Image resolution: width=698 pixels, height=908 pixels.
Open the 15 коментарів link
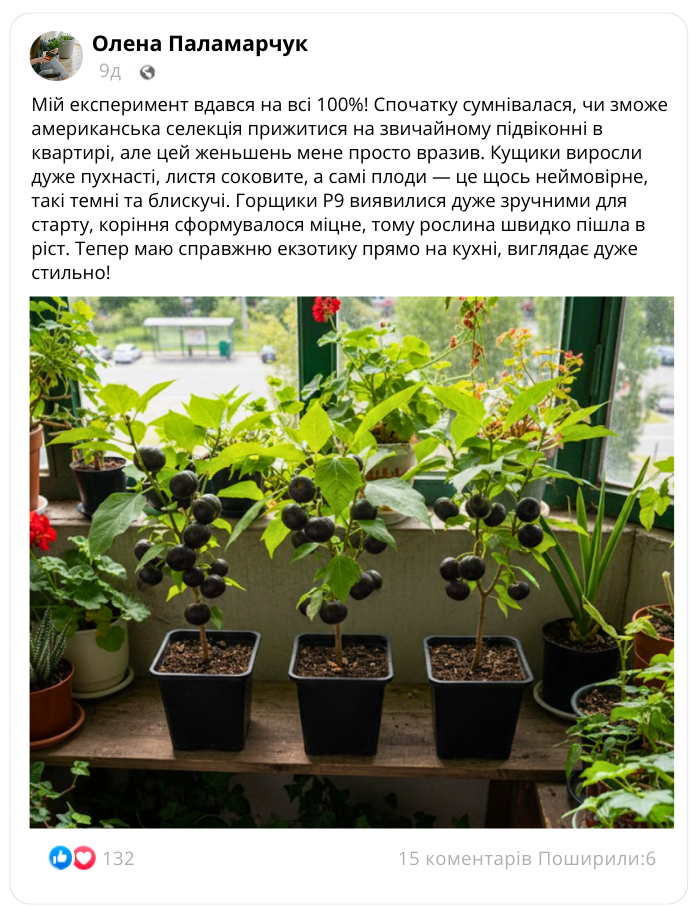tap(464, 858)
